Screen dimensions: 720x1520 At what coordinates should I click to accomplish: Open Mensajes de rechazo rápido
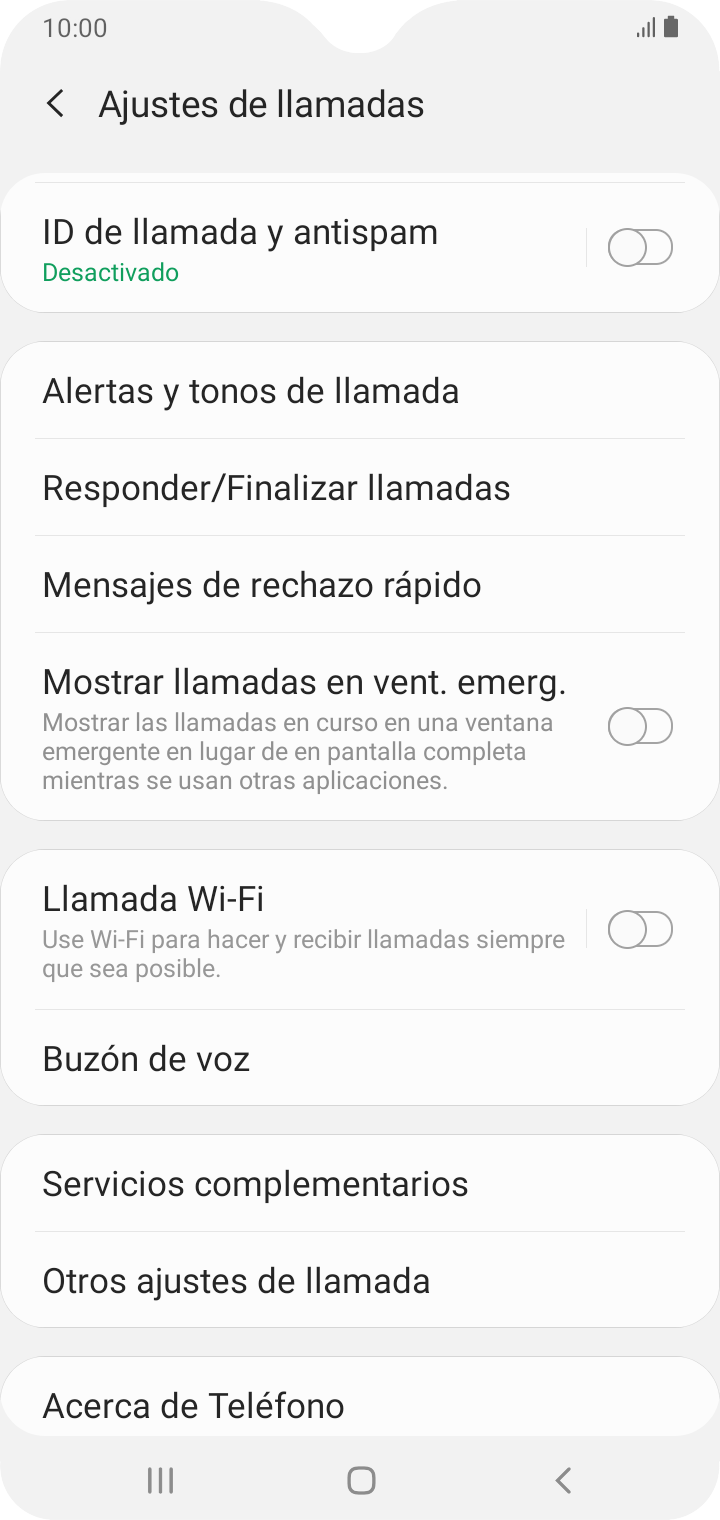tap(360, 585)
